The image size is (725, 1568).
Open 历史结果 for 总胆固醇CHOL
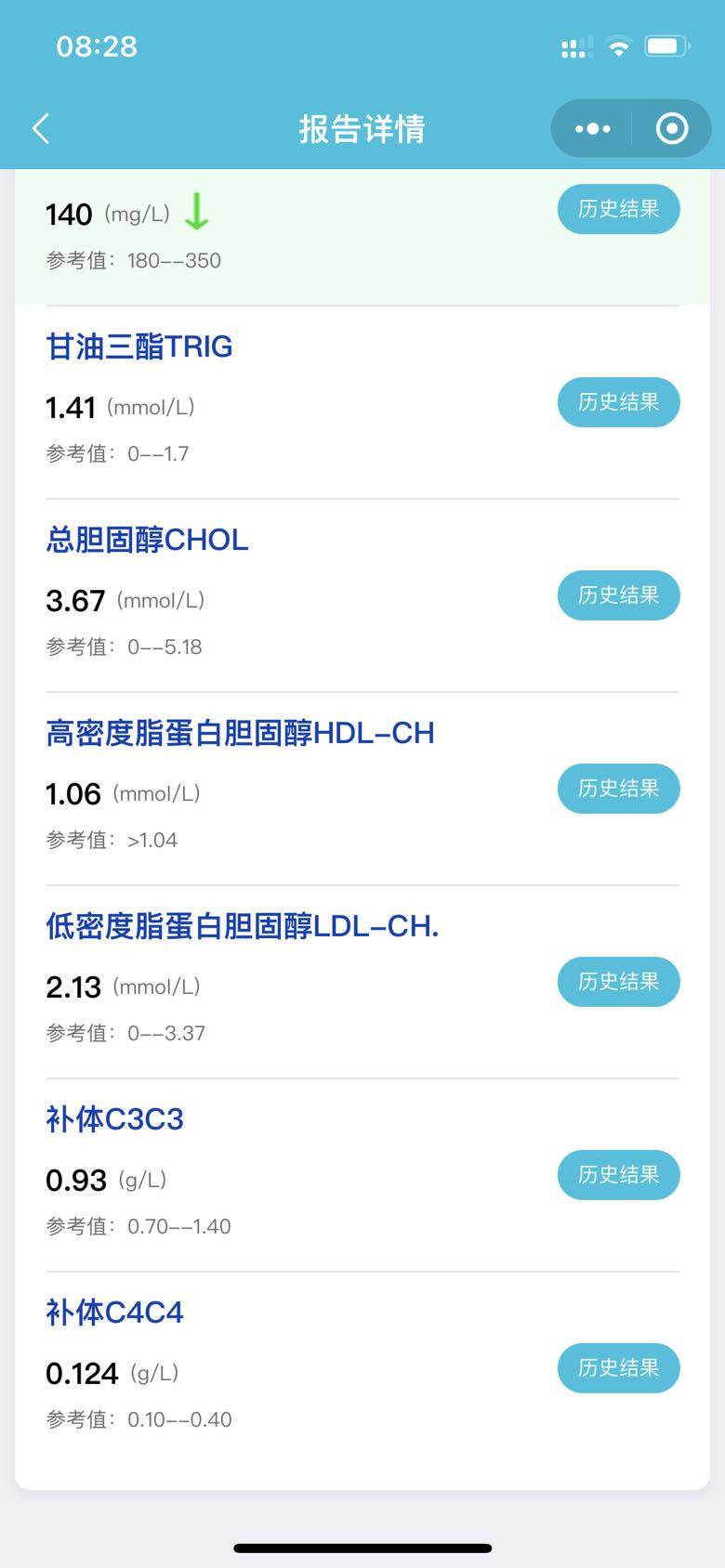[x=618, y=595]
